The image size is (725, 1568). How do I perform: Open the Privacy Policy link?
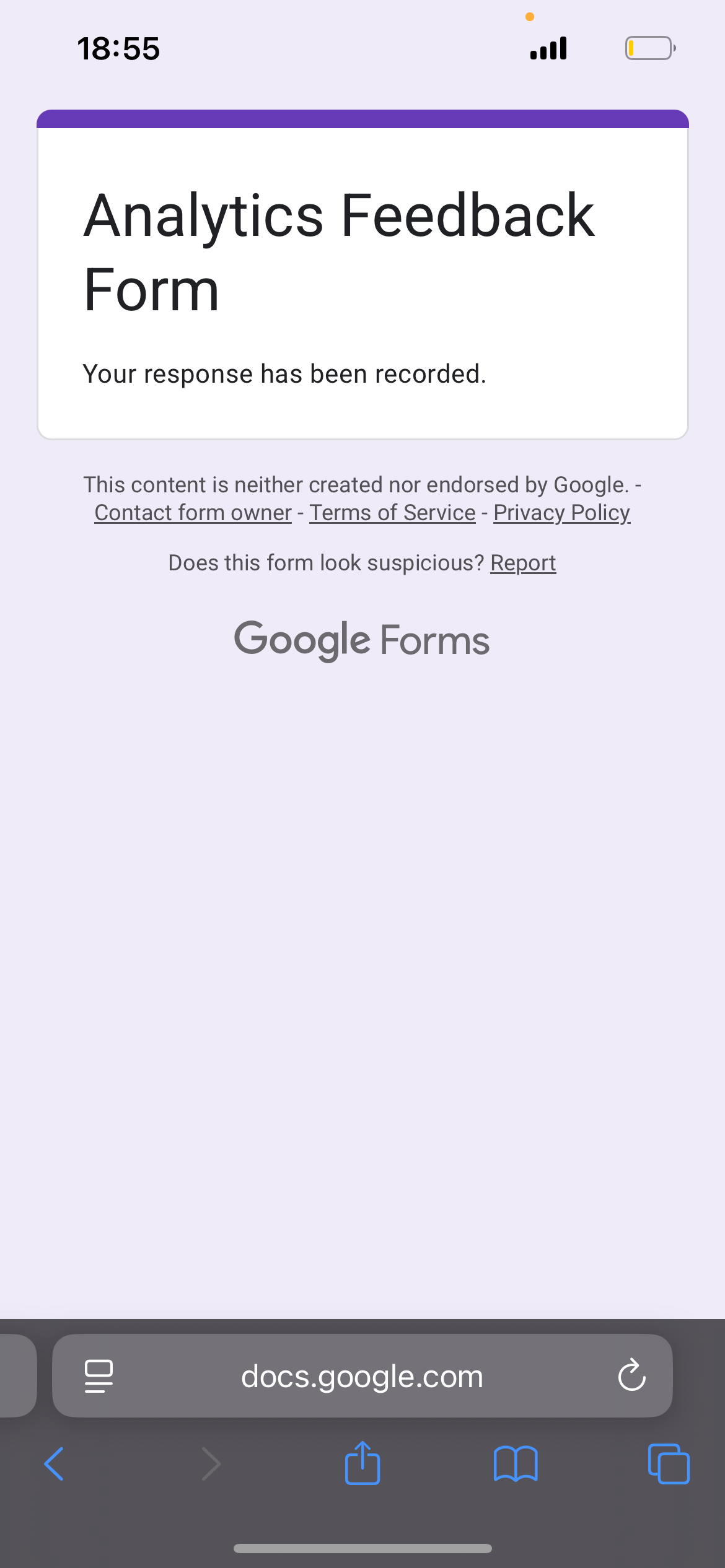562,513
